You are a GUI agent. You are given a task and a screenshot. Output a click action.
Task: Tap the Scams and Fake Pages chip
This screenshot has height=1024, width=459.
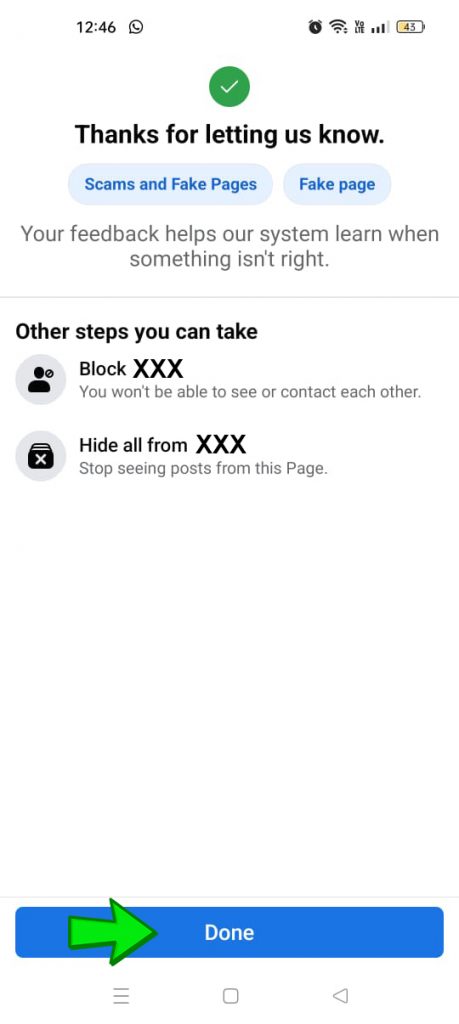coord(170,184)
